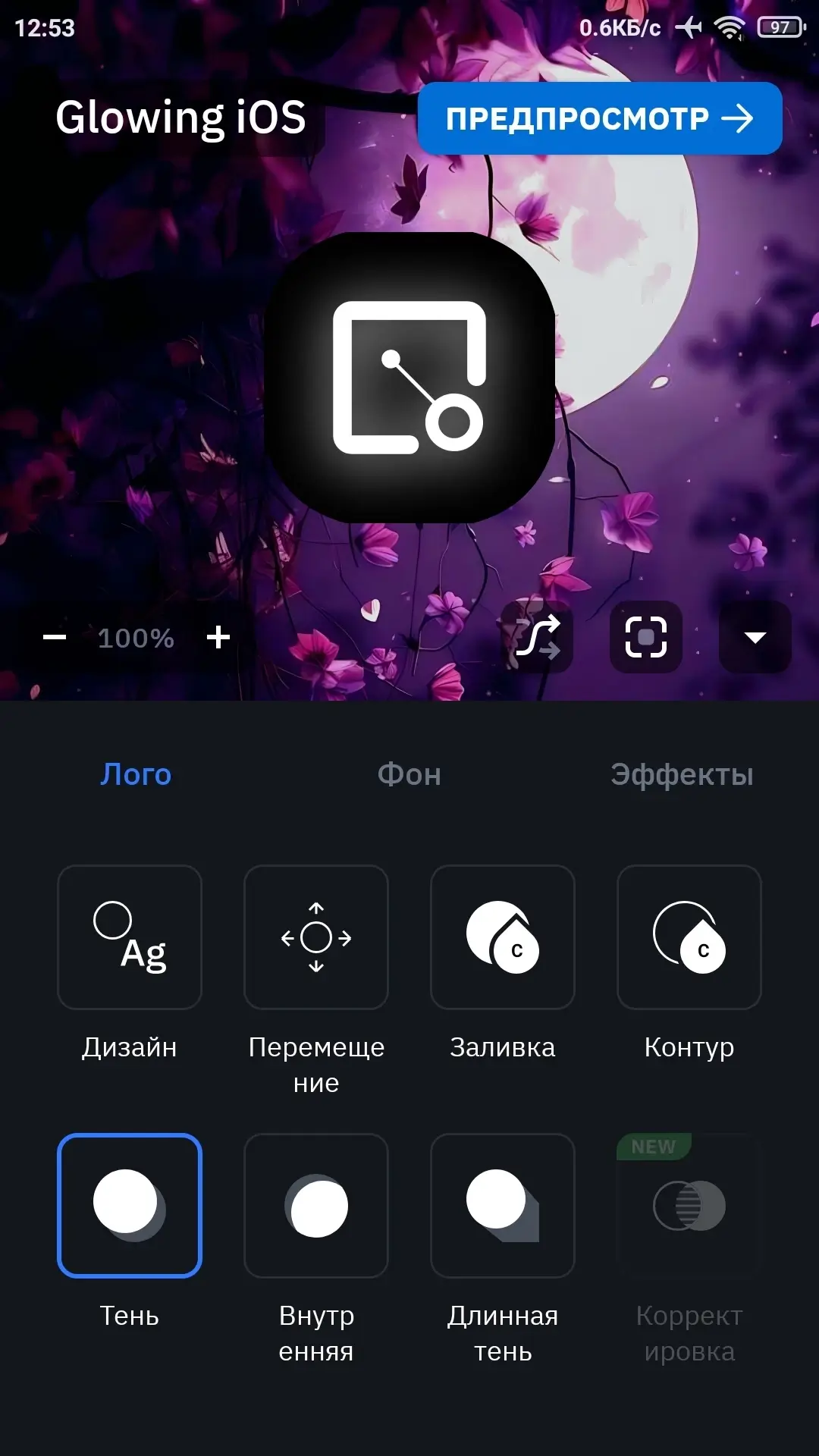Switch to the Фон tab
This screenshot has width=819, height=1456.
pyautogui.click(x=409, y=774)
